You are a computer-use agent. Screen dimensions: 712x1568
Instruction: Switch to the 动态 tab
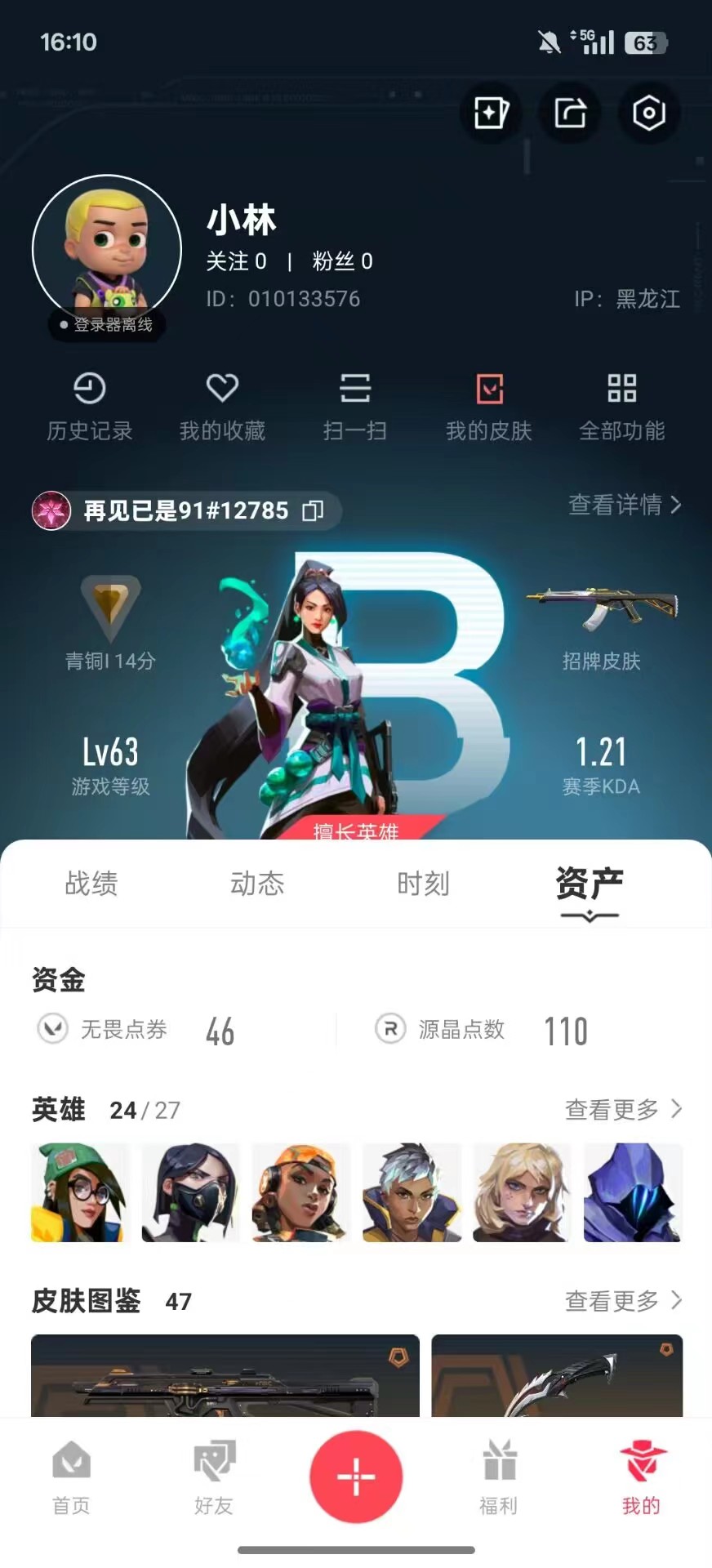pos(257,884)
